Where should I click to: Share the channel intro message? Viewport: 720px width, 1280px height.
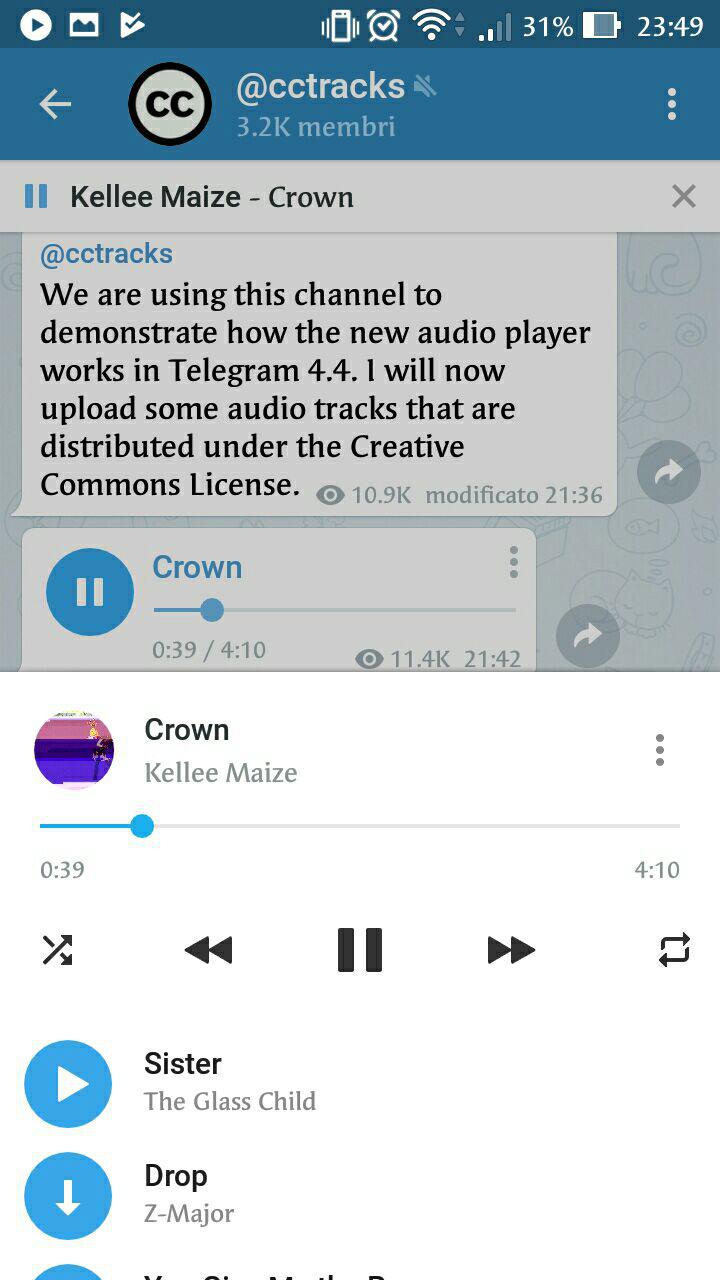[x=669, y=472]
